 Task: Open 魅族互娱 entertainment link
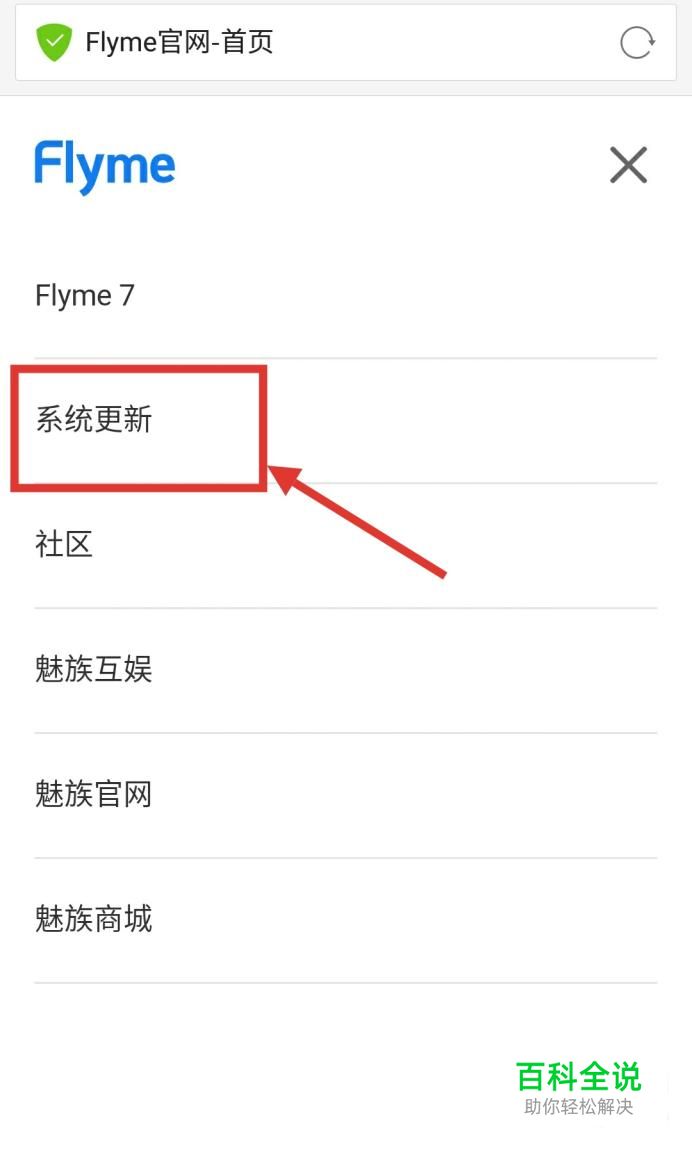click(346, 670)
